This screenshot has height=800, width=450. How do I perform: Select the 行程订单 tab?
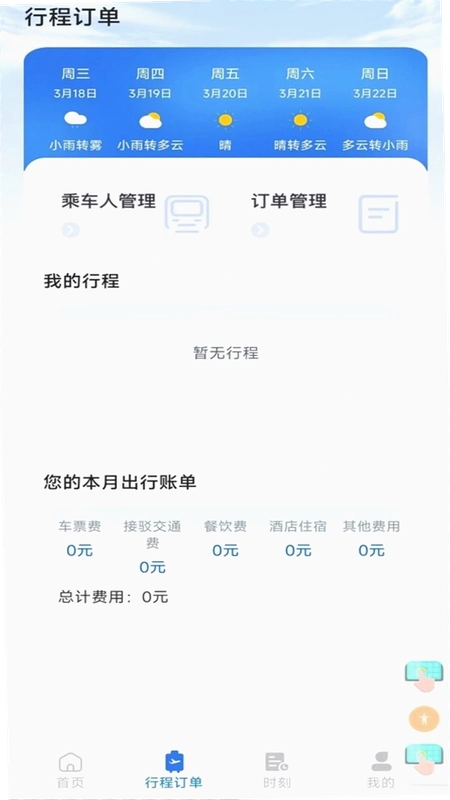tap(174, 770)
